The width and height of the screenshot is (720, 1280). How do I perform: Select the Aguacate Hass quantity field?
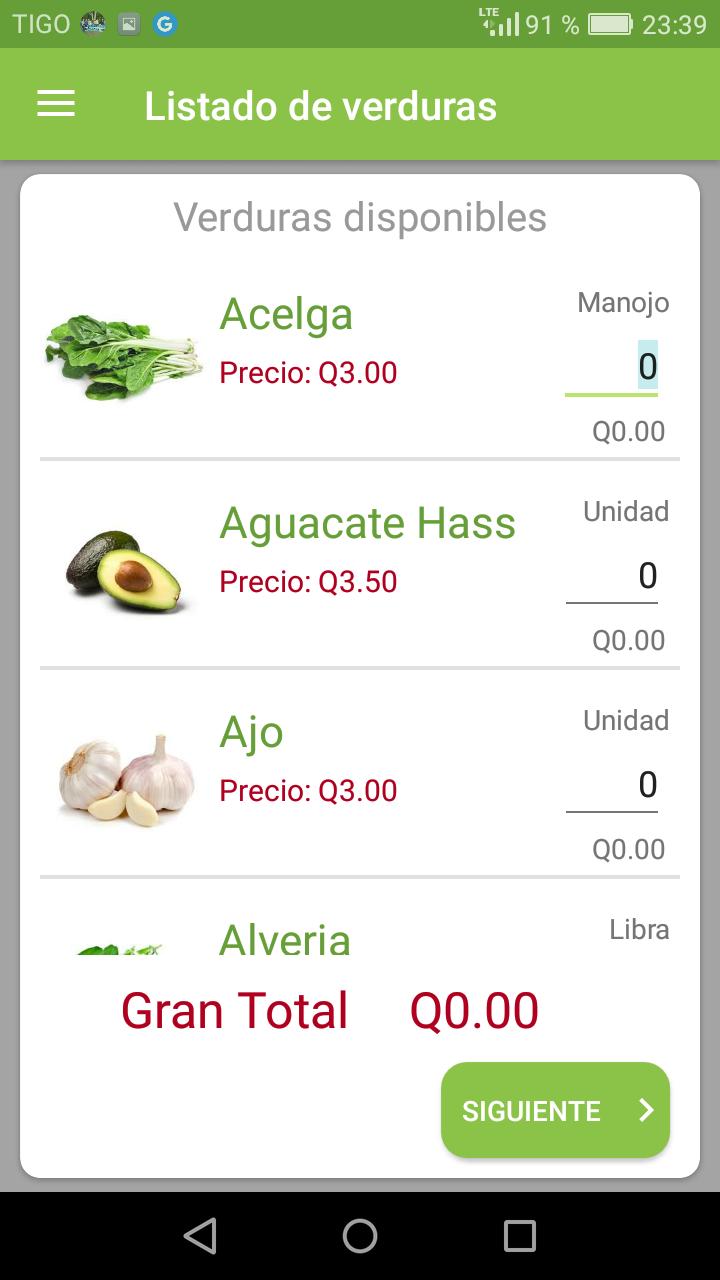click(611, 576)
